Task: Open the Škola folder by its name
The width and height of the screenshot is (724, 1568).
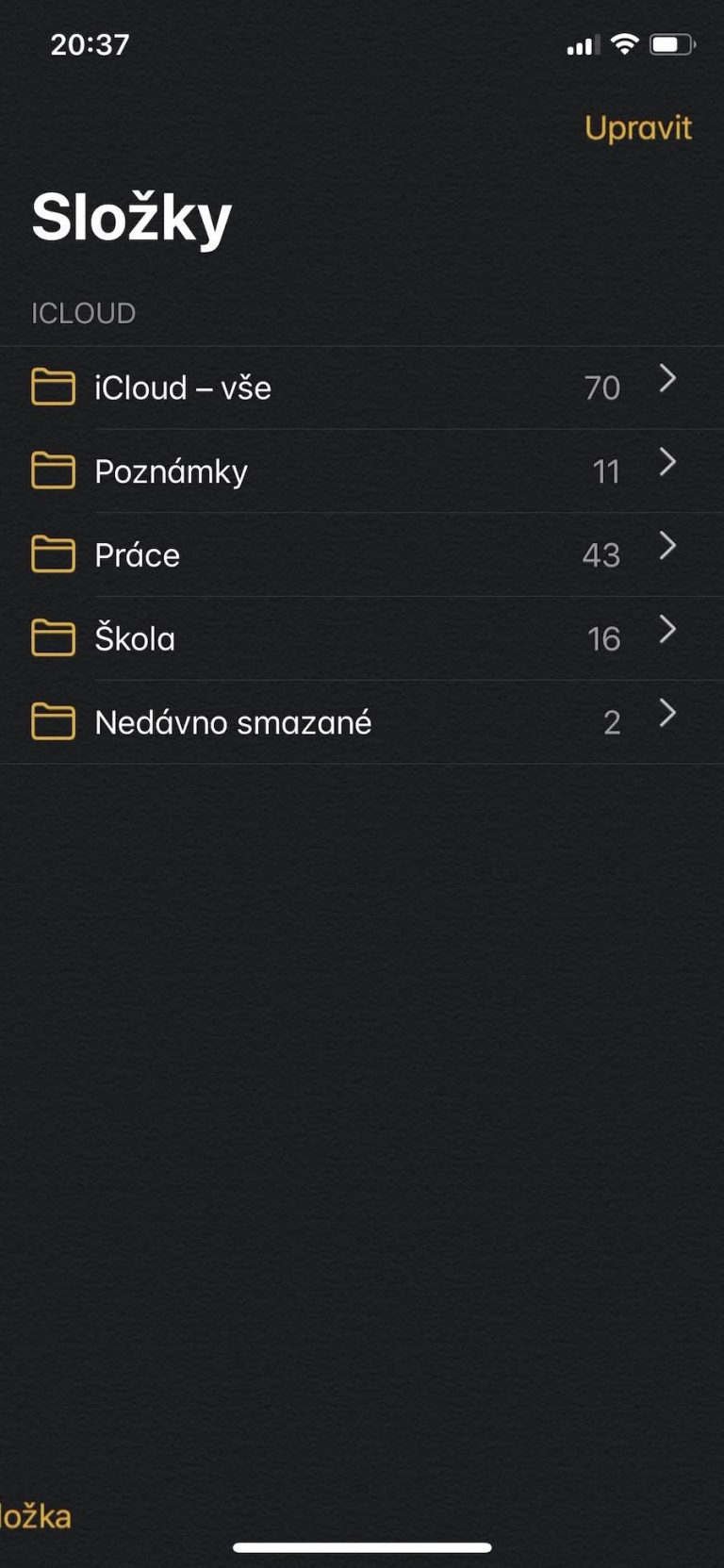Action: point(134,638)
